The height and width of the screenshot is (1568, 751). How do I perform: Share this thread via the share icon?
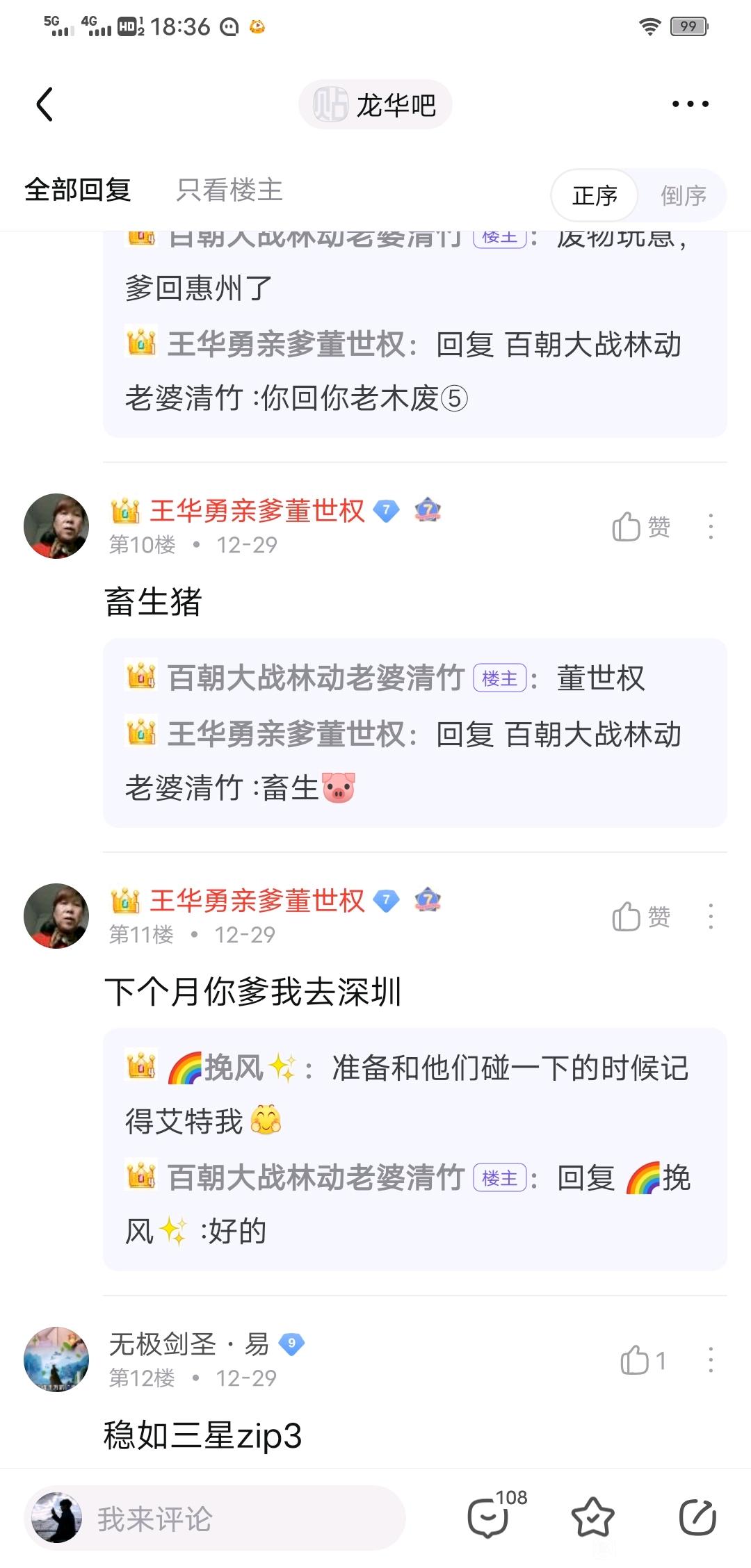[697, 1517]
